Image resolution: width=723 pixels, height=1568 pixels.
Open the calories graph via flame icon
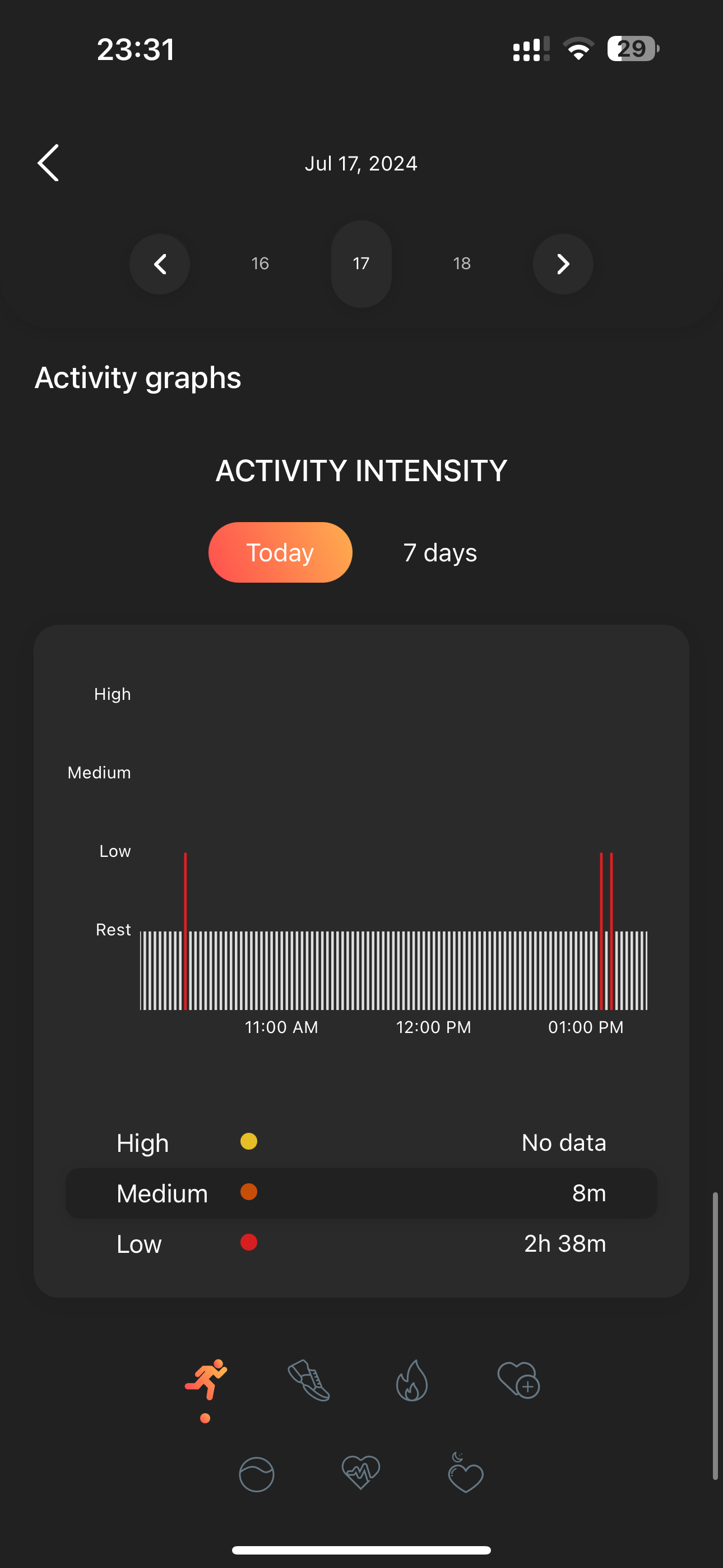tap(412, 1381)
